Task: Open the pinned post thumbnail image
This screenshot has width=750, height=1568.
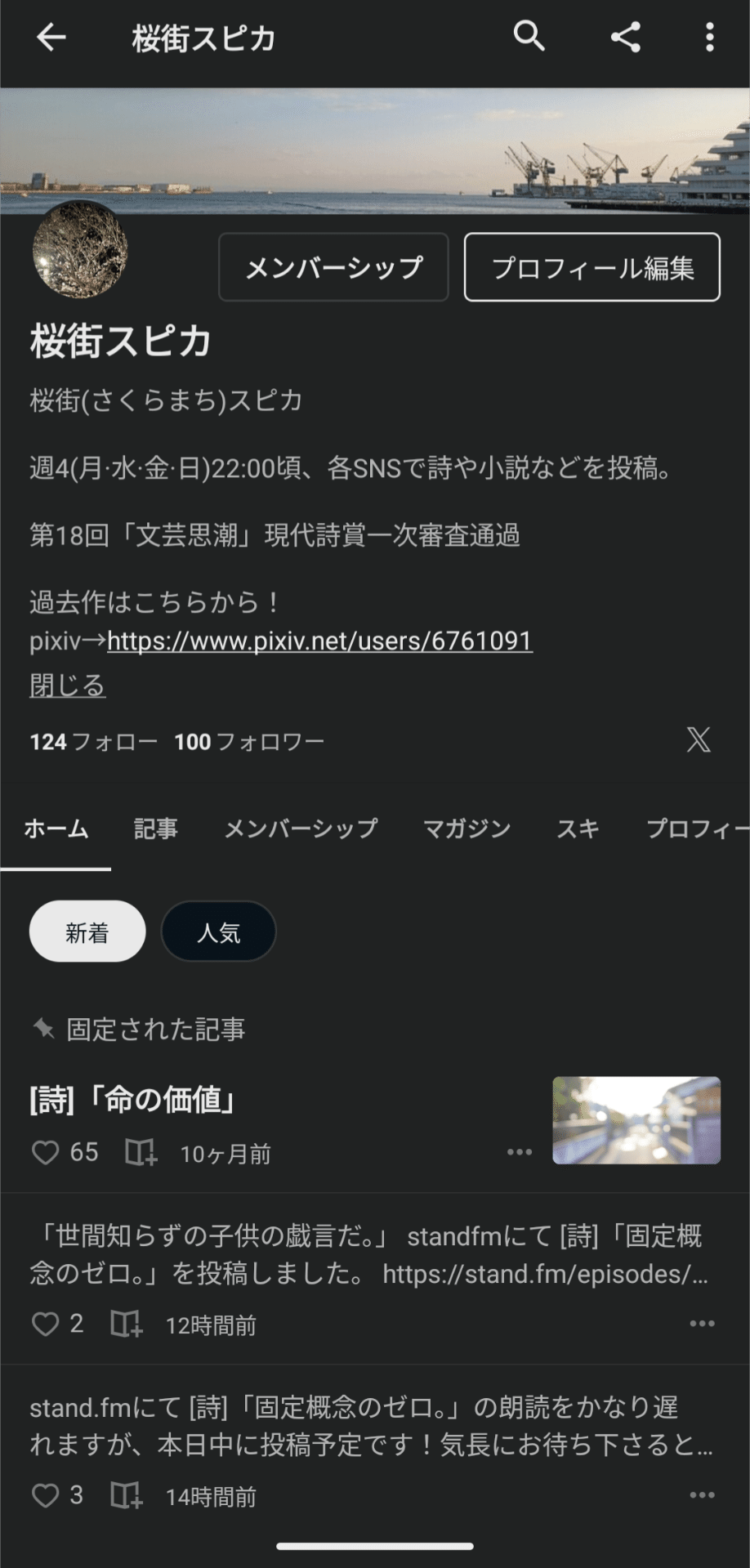Action: pos(636,1122)
